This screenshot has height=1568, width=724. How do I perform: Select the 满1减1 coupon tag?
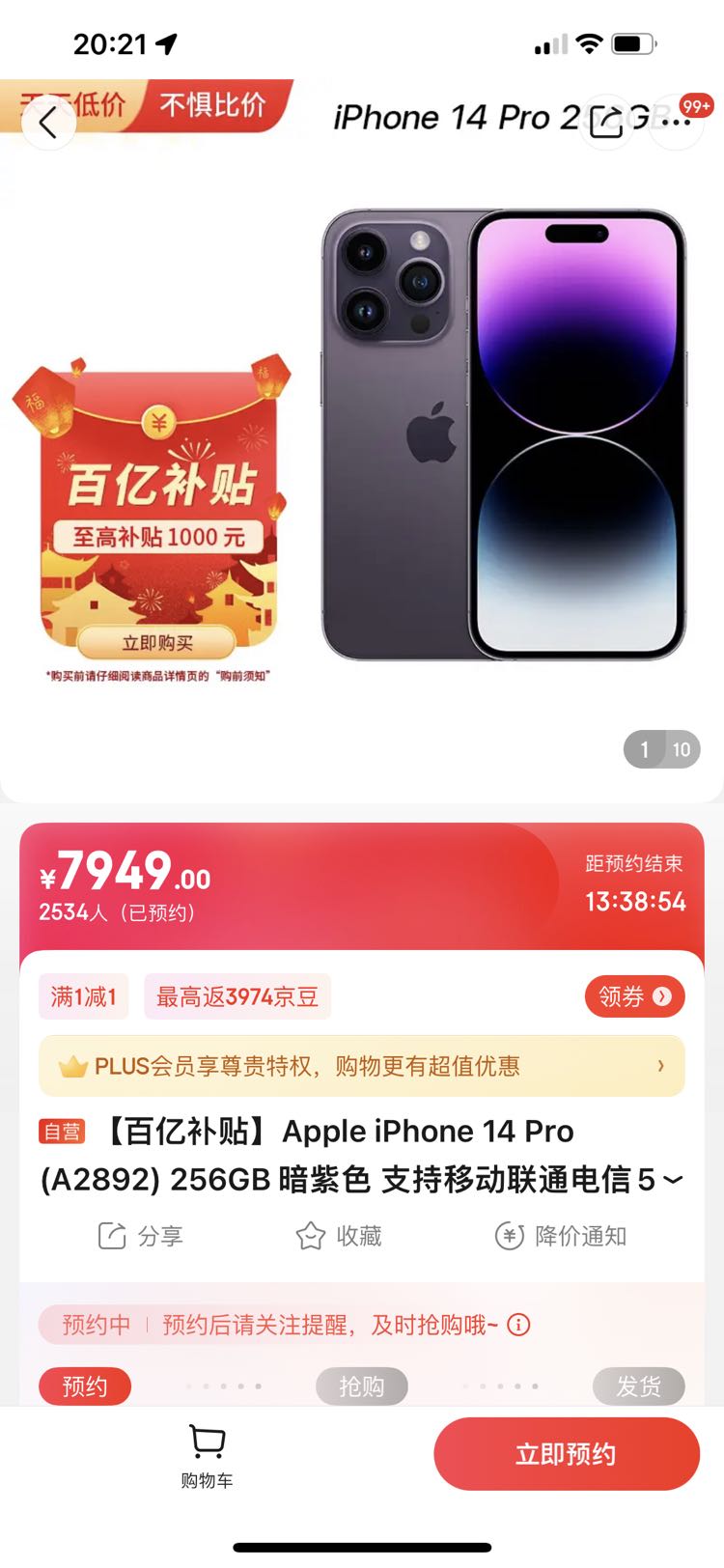[84, 995]
